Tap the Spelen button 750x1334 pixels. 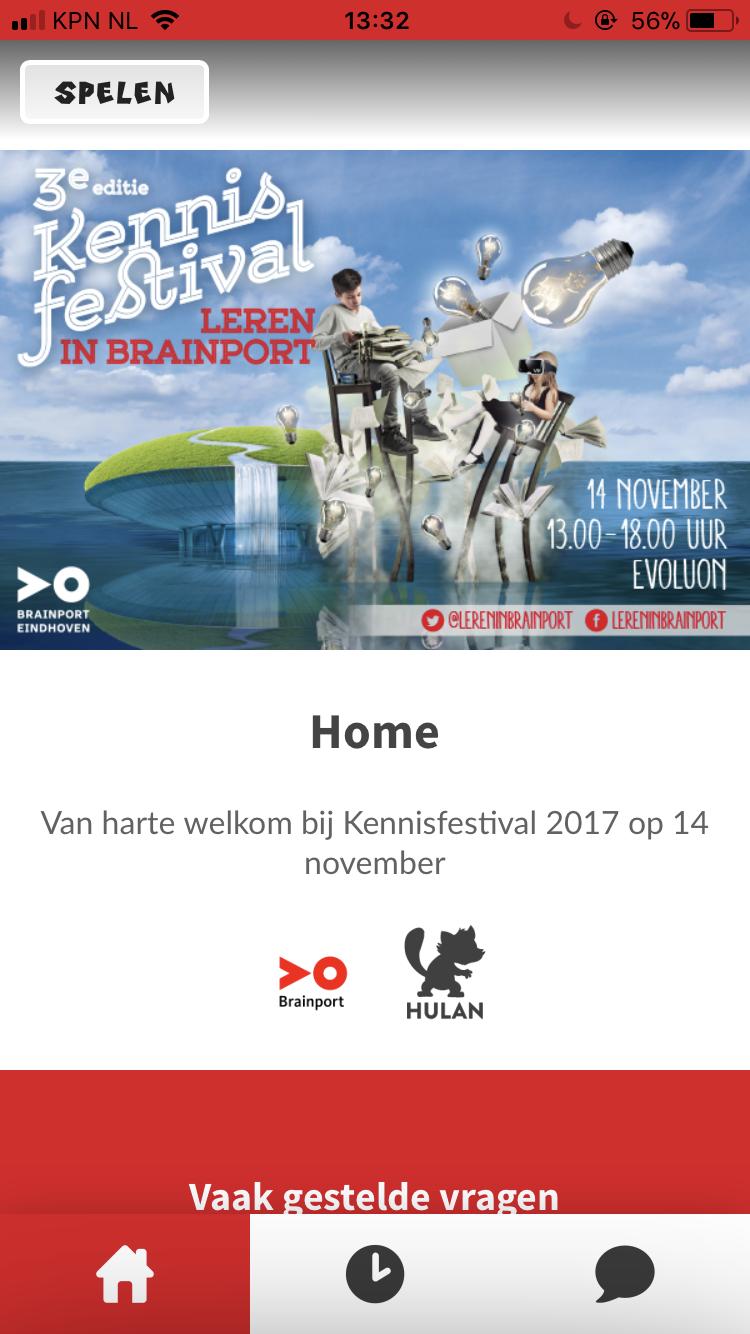coord(114,92)
